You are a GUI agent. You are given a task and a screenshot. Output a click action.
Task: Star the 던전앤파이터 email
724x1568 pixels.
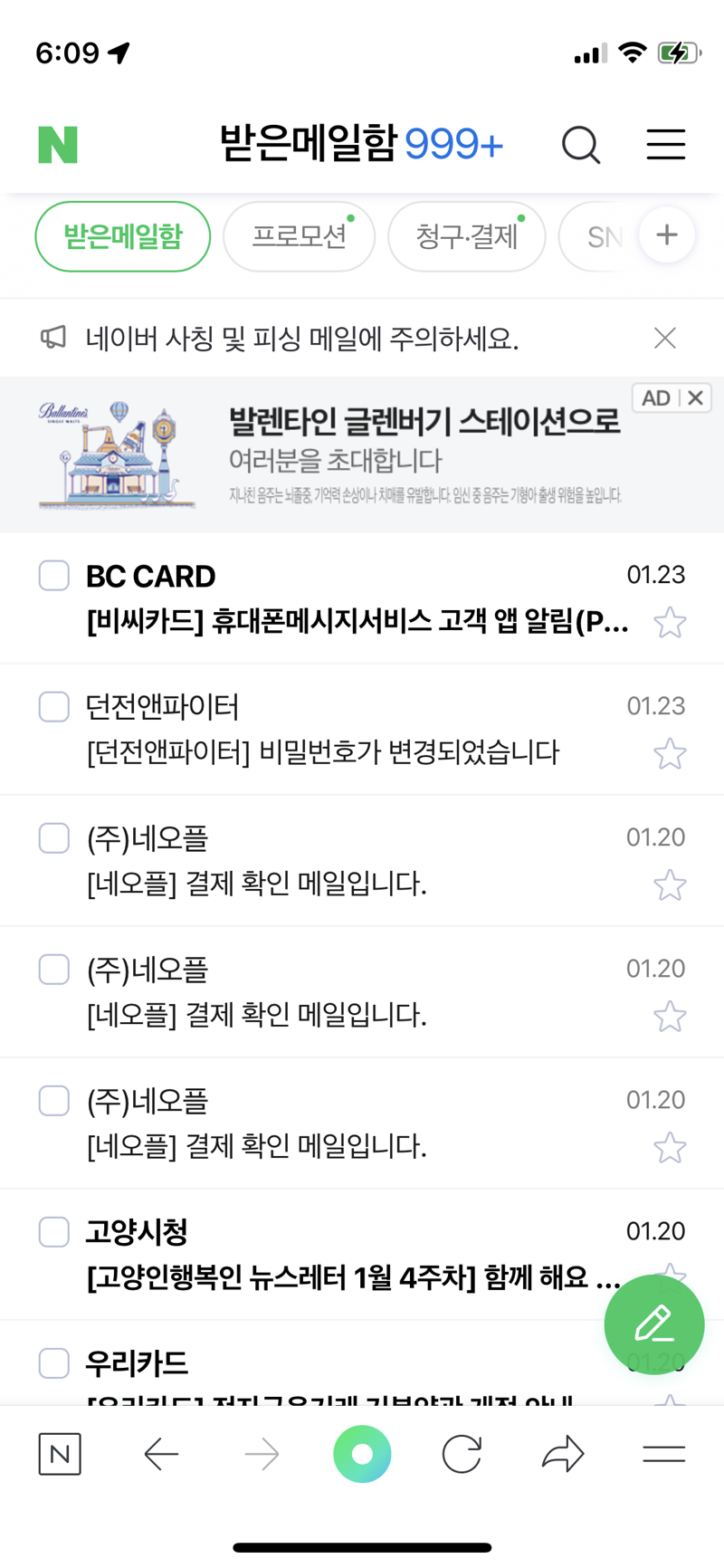pyautogui.click(x=670, y=754)
